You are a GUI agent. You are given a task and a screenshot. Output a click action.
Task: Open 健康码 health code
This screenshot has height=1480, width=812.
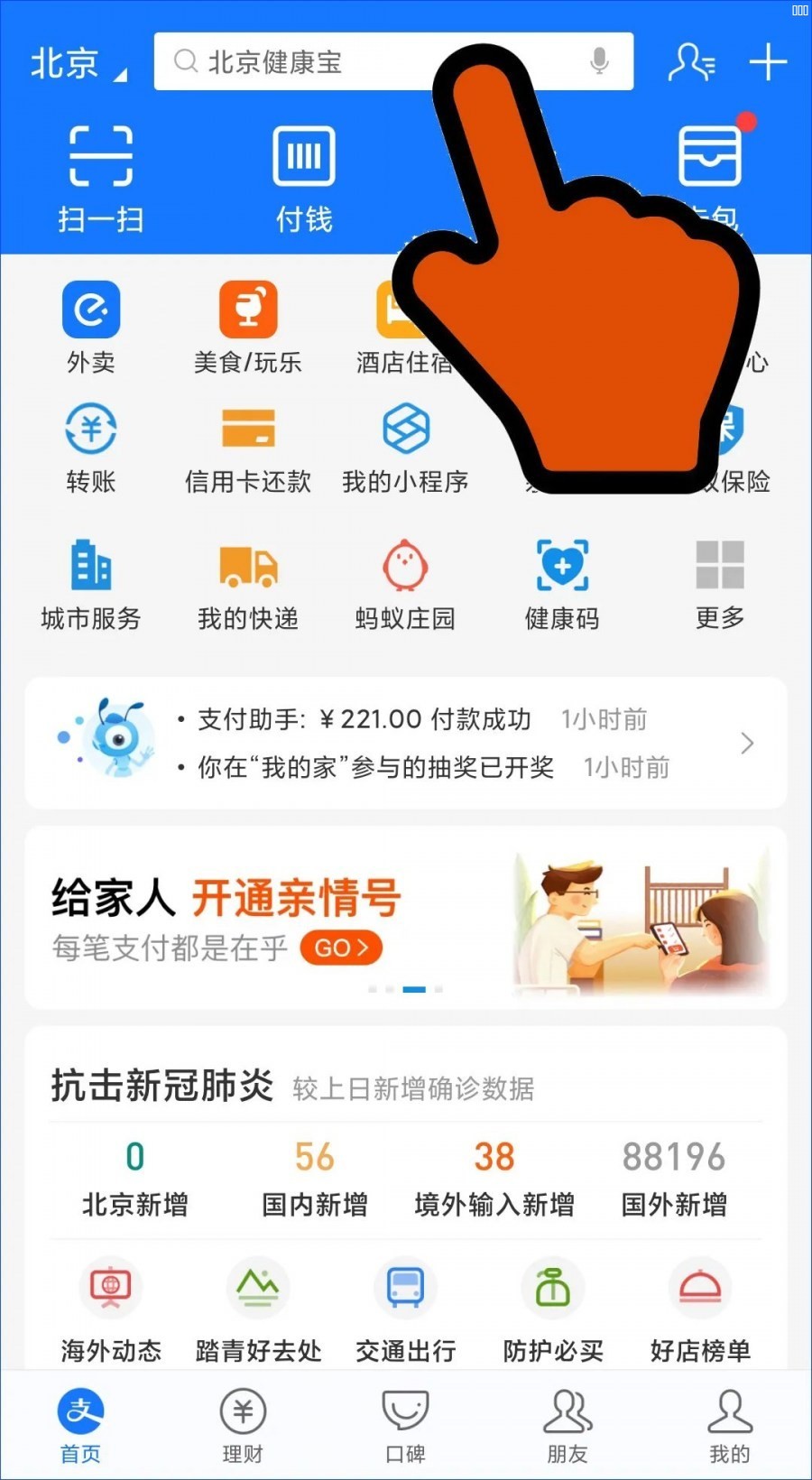click(562, 584)
